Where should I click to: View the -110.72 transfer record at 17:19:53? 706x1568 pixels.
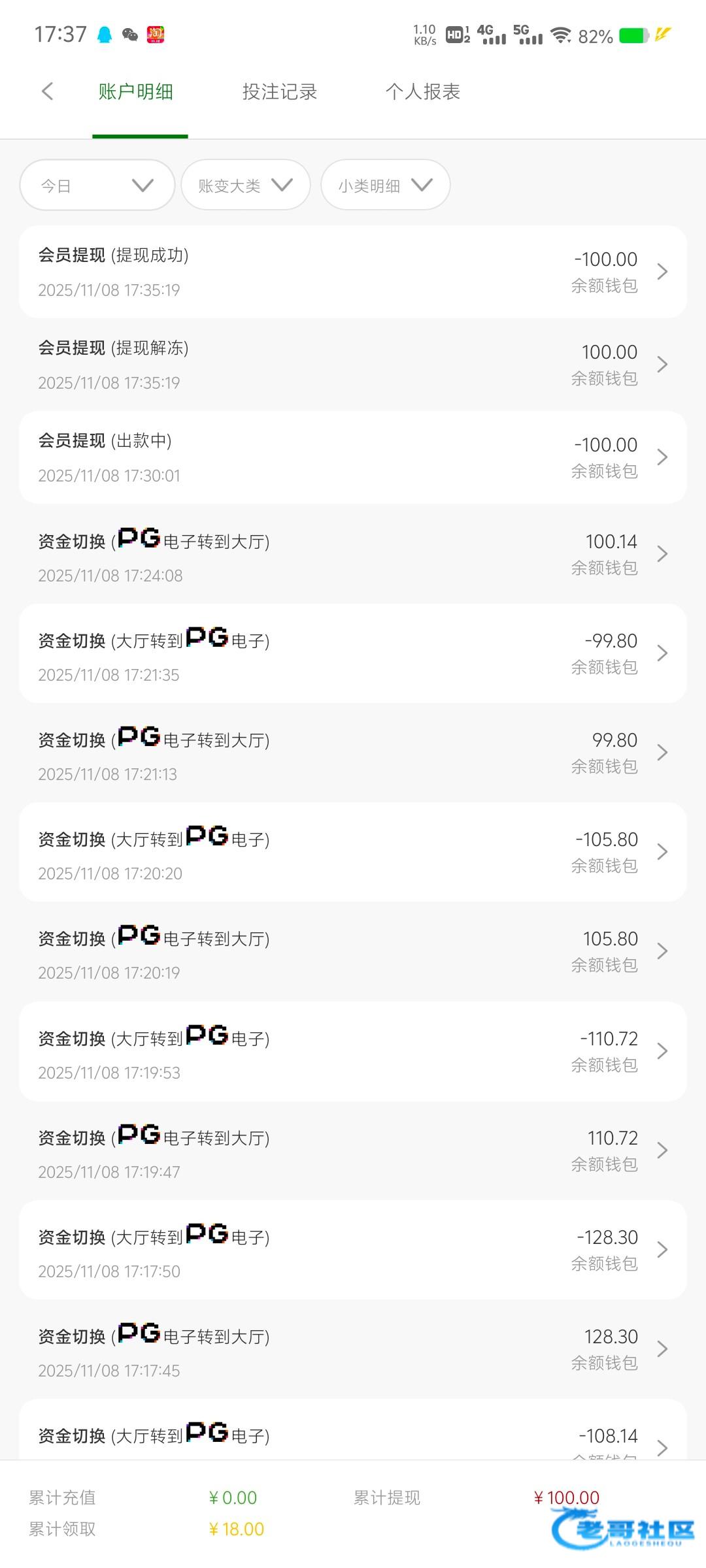point(353,1052)
